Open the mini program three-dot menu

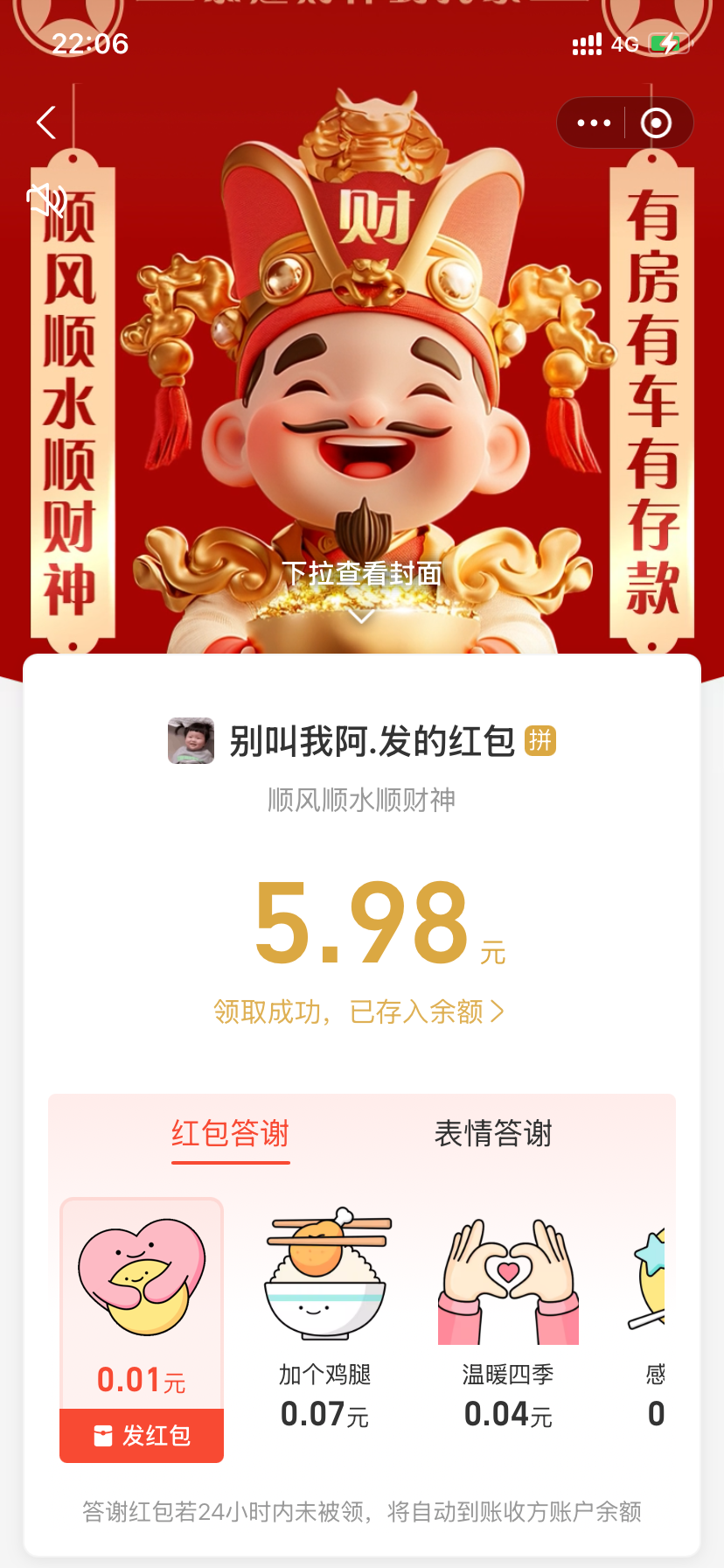[594, 123]
